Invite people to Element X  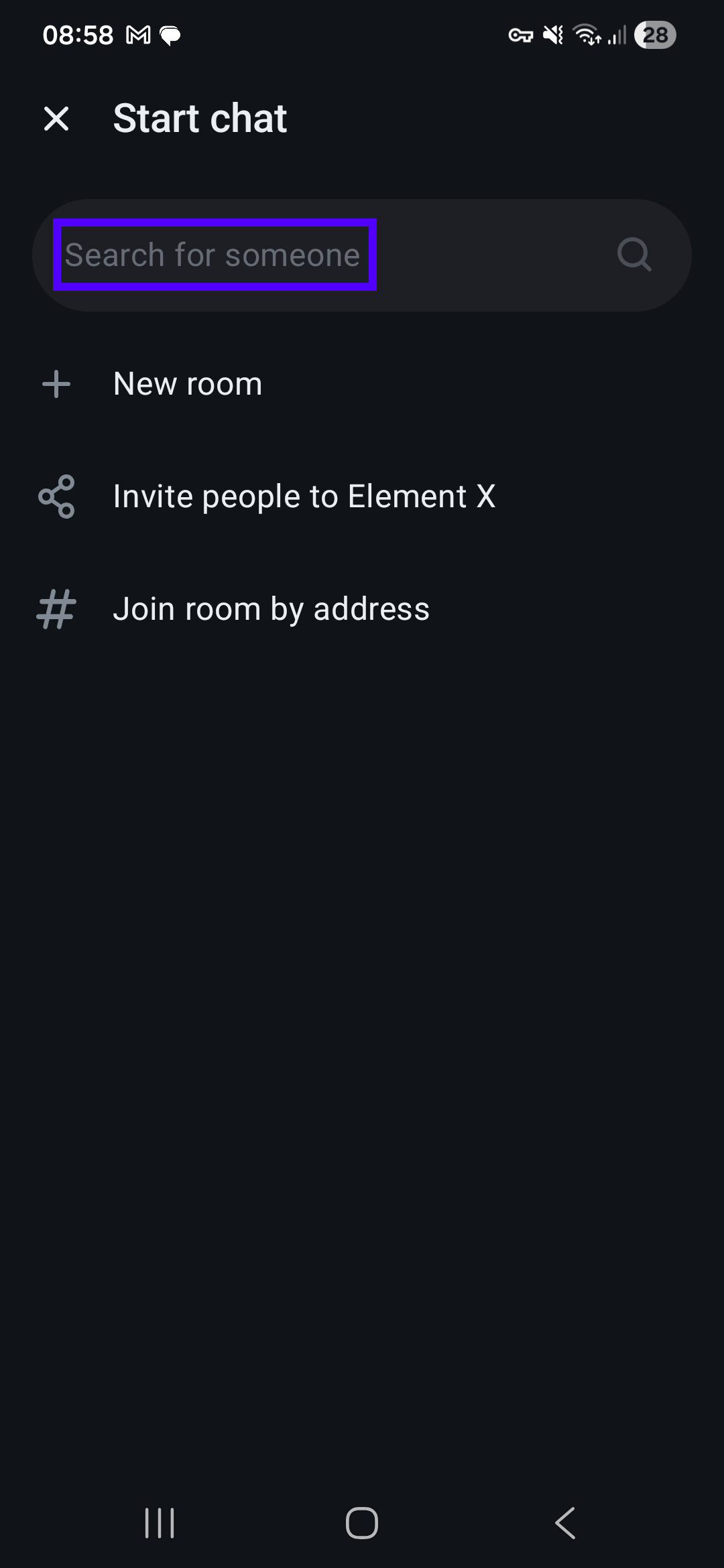click(x=304, y=497)
